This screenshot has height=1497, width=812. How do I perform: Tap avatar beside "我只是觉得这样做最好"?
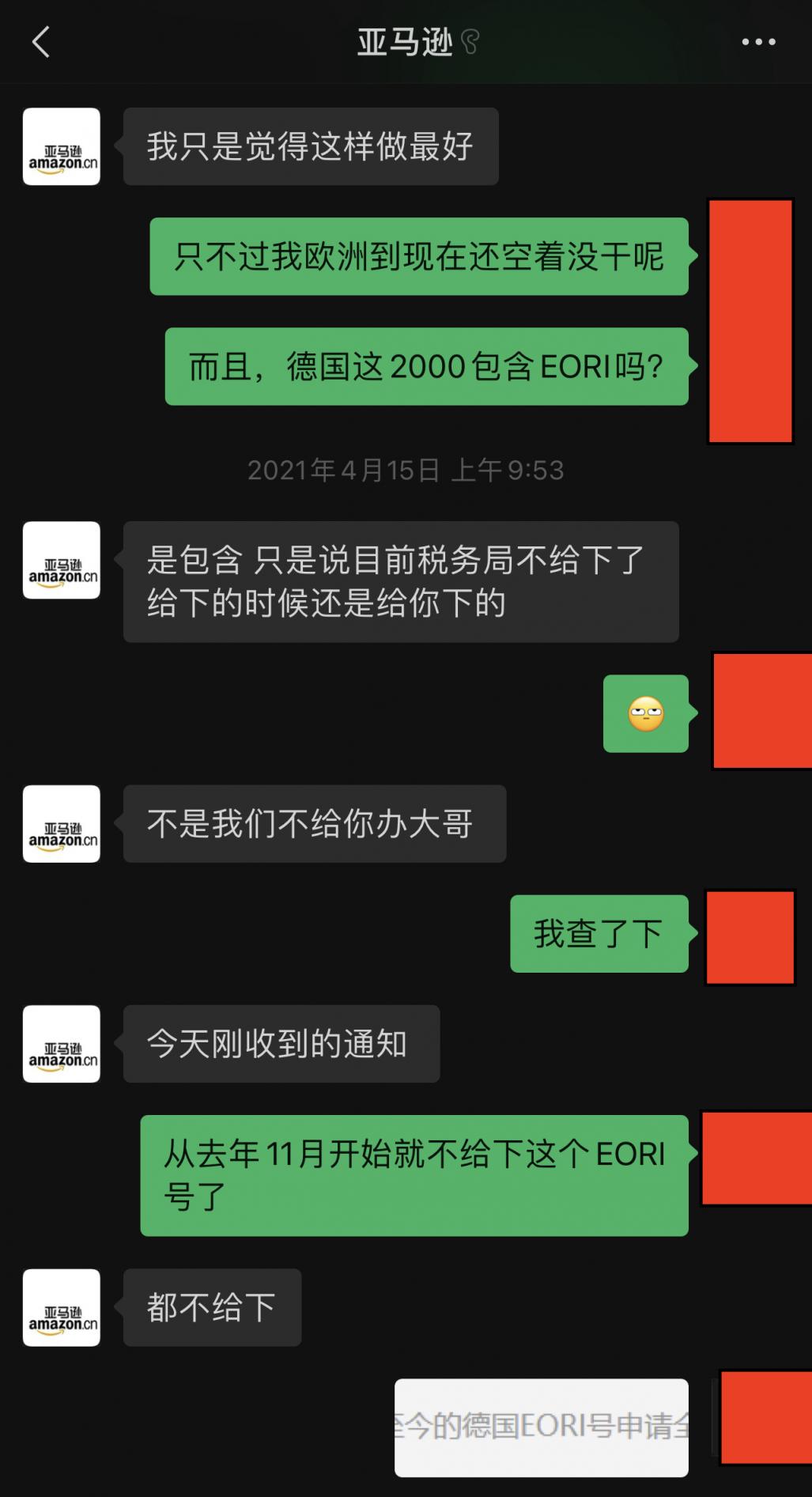point(62,146)
